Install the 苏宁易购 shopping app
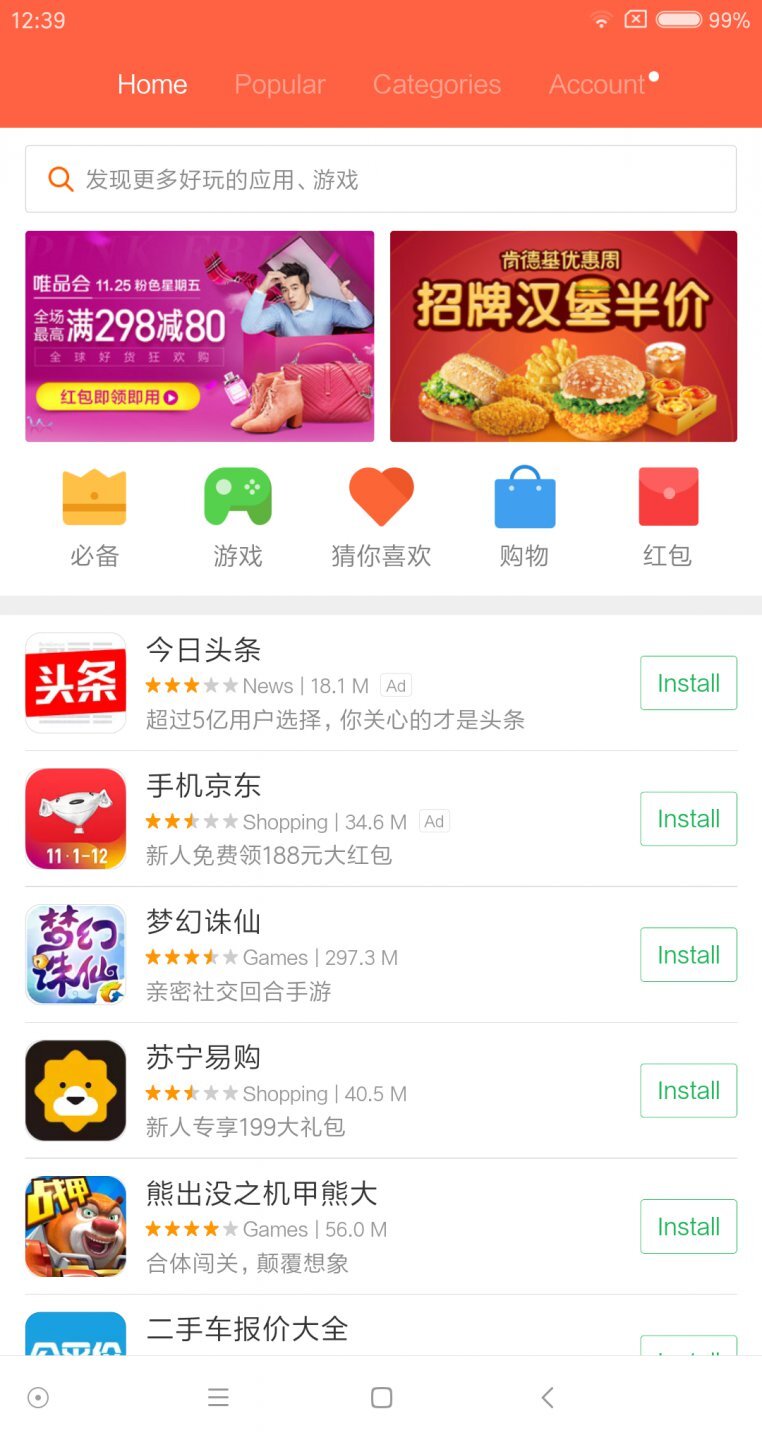This screenshot has width=762, height=1440. [688, 1090]
